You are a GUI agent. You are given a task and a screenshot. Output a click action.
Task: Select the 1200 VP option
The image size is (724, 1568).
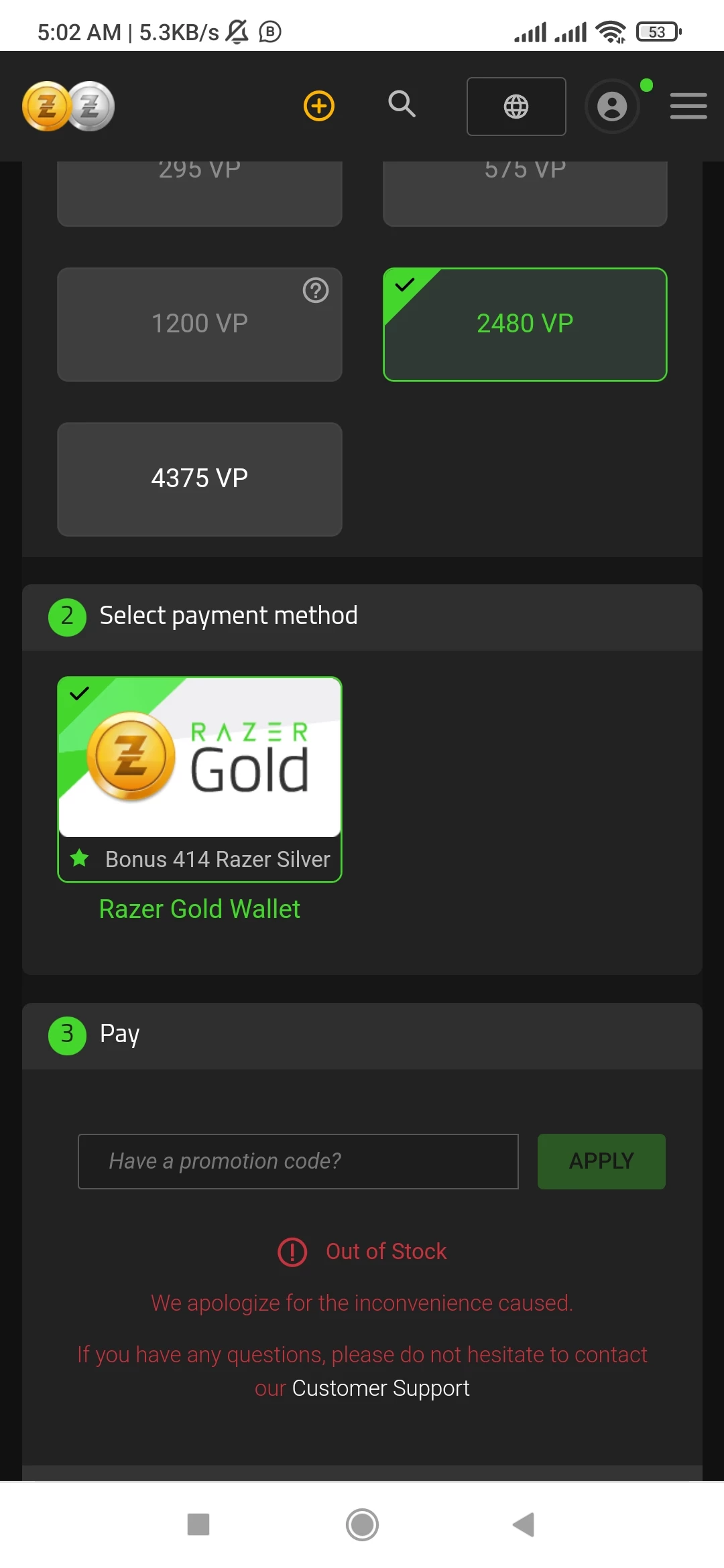pos(199,324)
